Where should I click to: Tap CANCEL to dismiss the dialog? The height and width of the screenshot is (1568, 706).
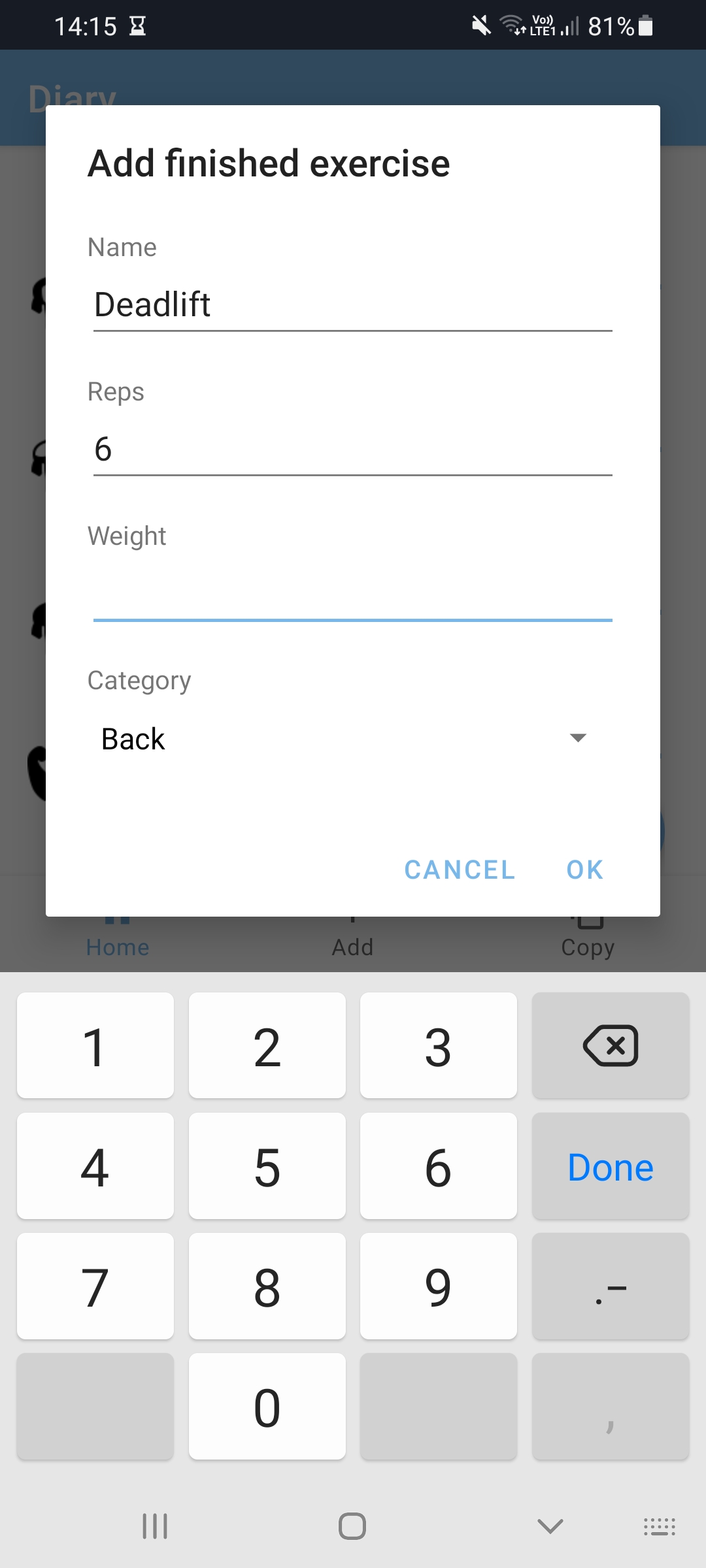click(459, 869)
